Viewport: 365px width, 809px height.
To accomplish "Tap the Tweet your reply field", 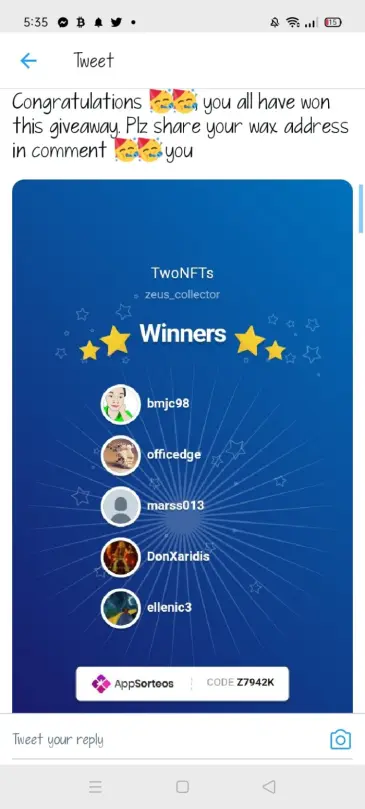I will [165, 740].
